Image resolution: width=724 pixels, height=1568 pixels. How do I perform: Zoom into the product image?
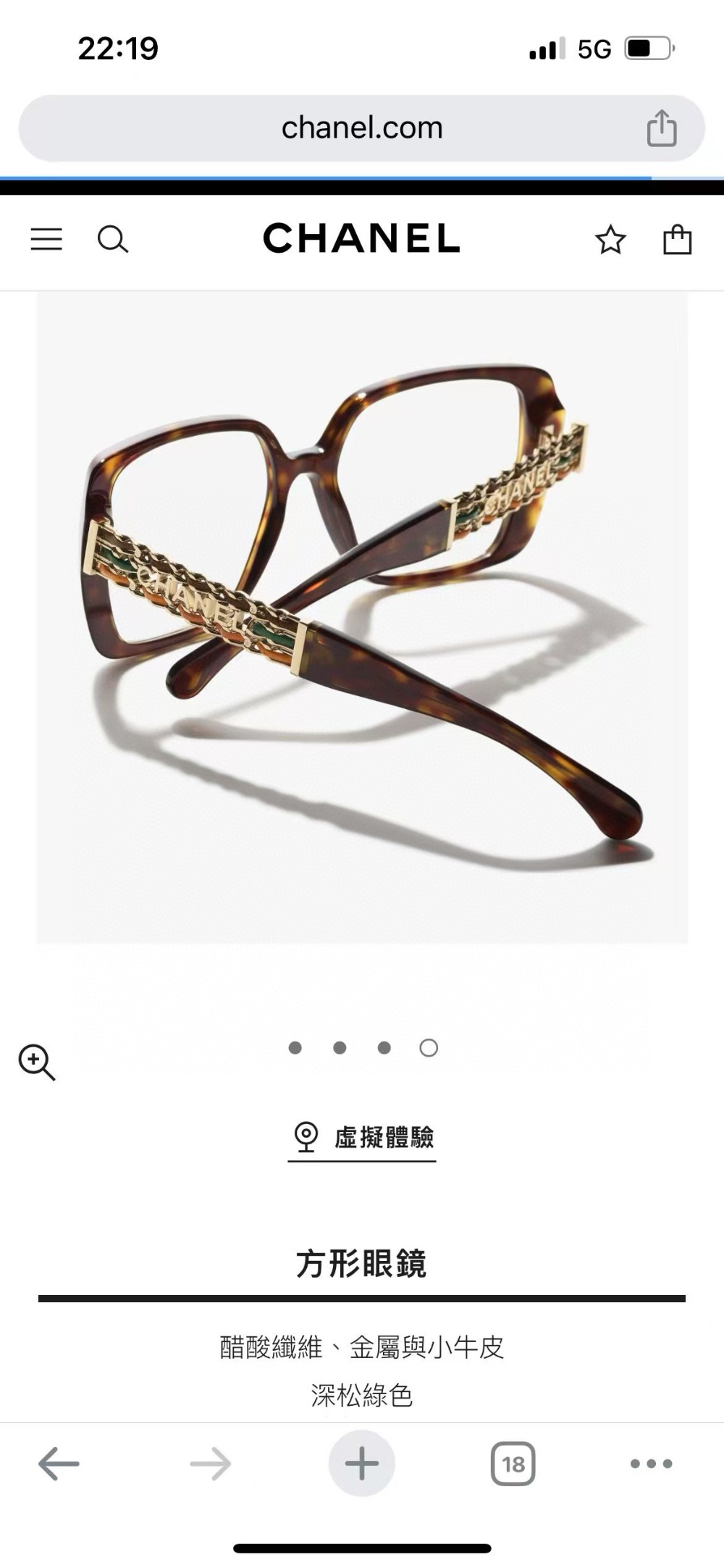37,1062
